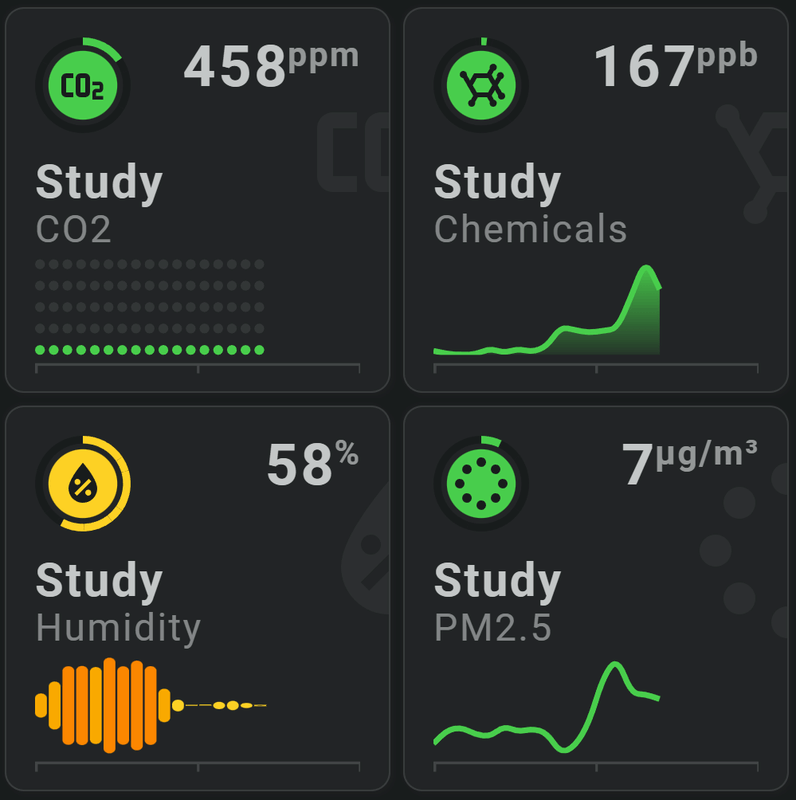
Task: View the Study Humidity card
Action: tap(197, 598)
